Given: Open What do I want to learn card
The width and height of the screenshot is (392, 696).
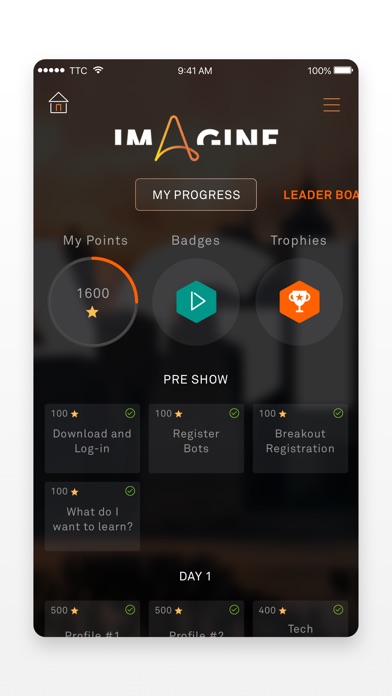Looking at the screenshot, I should [92, 517].
